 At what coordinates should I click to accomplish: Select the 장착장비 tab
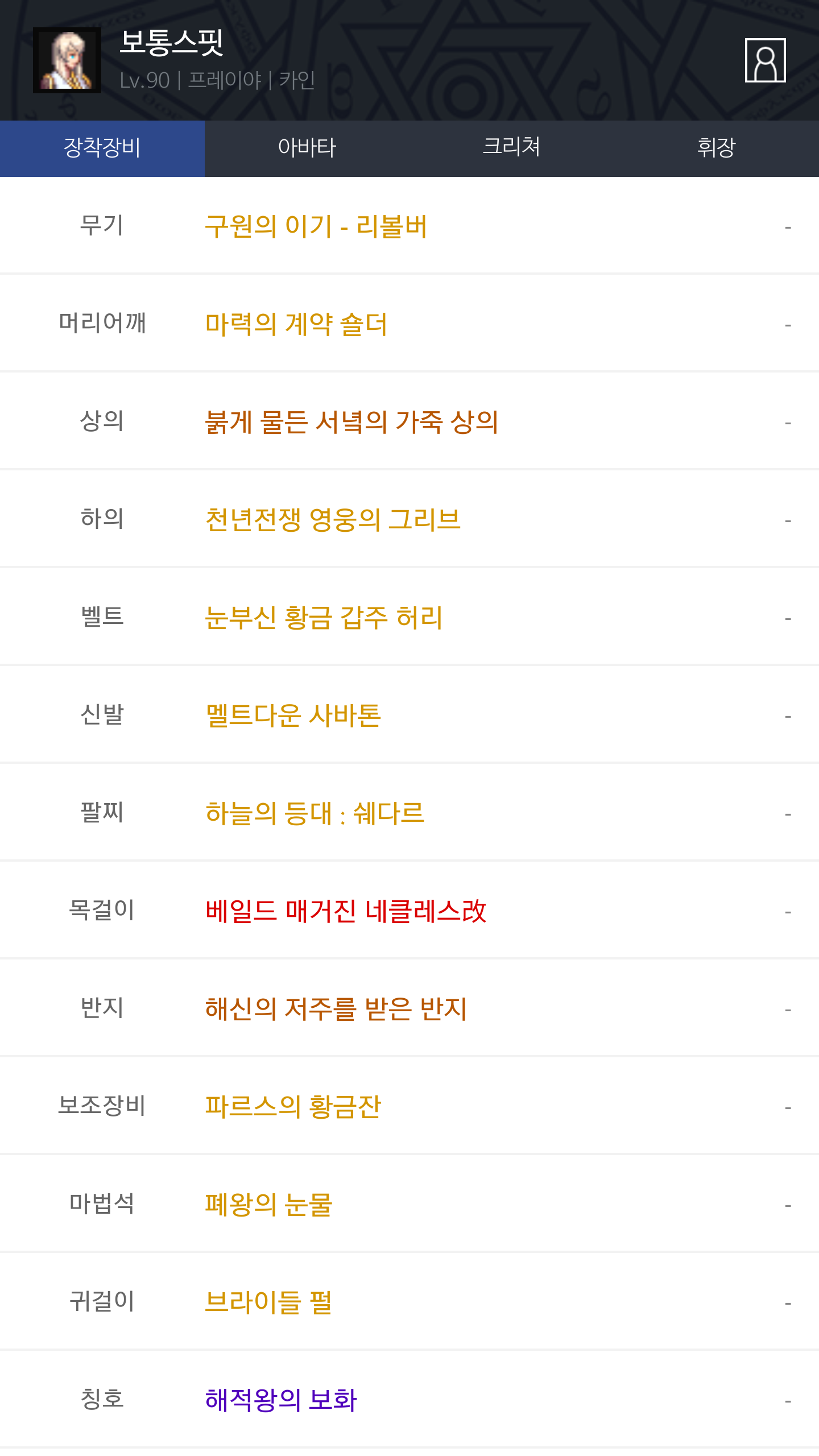(x=102, y=148)
